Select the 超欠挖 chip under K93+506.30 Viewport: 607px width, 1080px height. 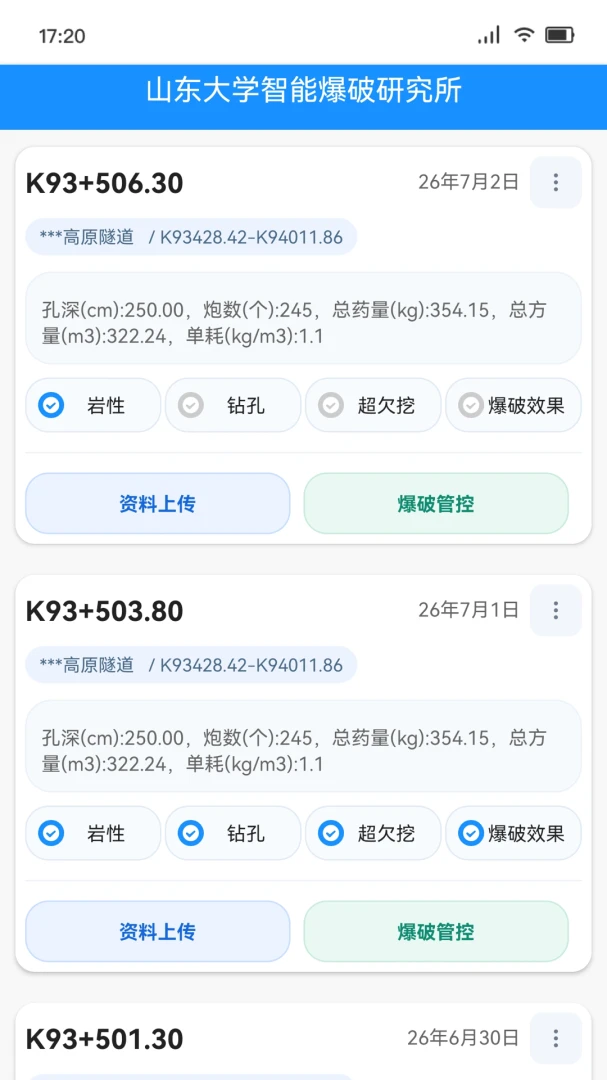(x=373, y=405)
